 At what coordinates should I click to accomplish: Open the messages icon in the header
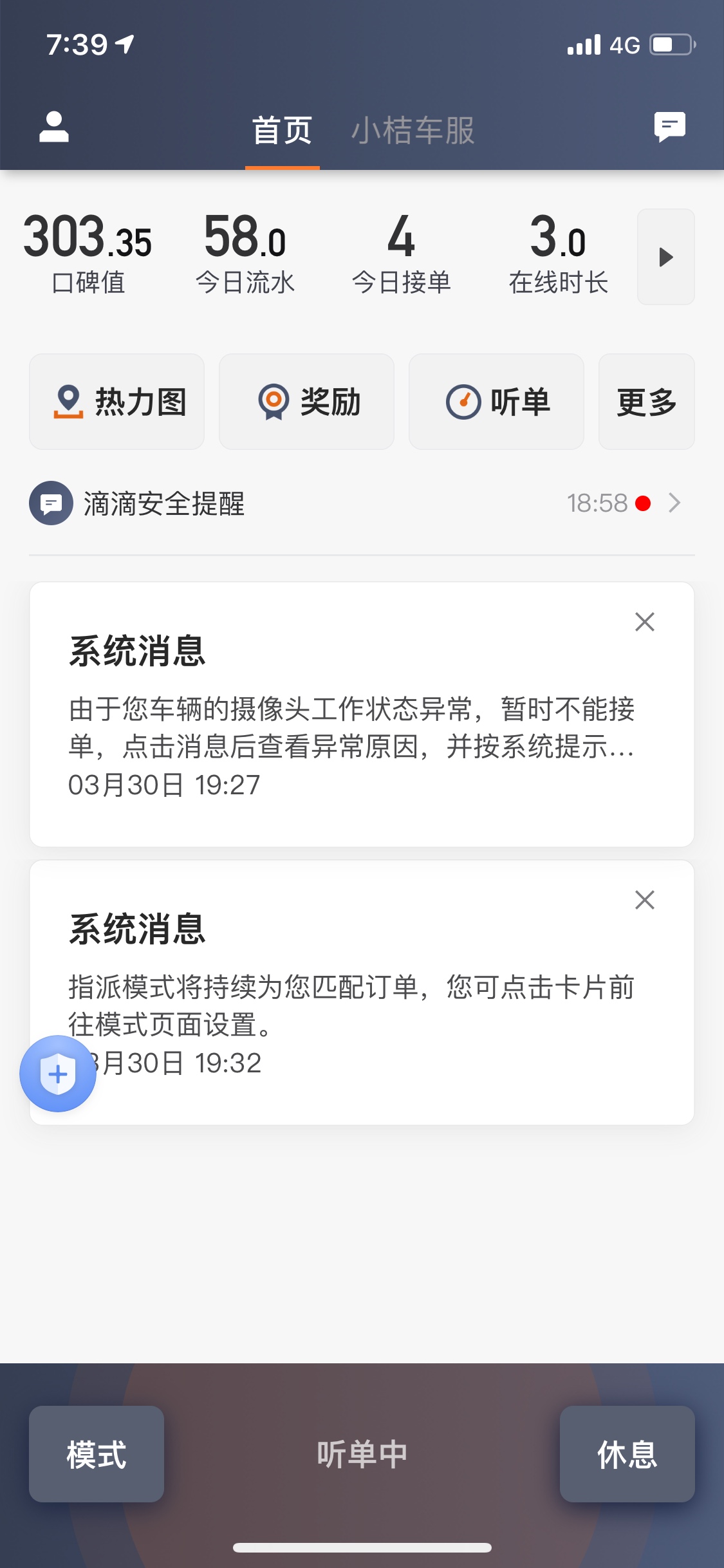point(669,127)
